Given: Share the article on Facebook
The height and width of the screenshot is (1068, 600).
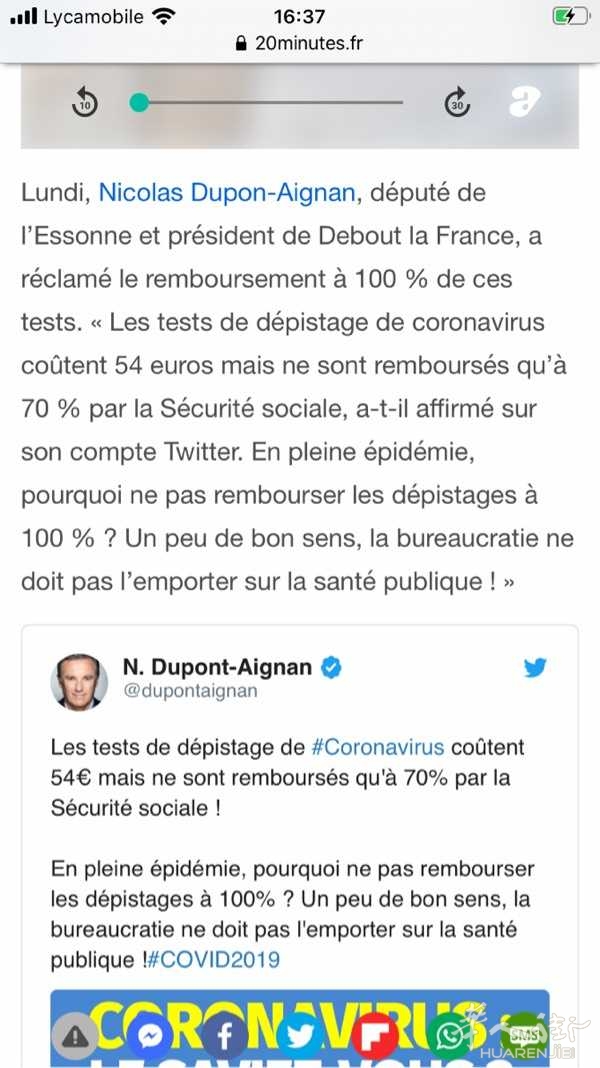Looking at the screenshot, I should pyautogui.click(x=225, y=1037).
